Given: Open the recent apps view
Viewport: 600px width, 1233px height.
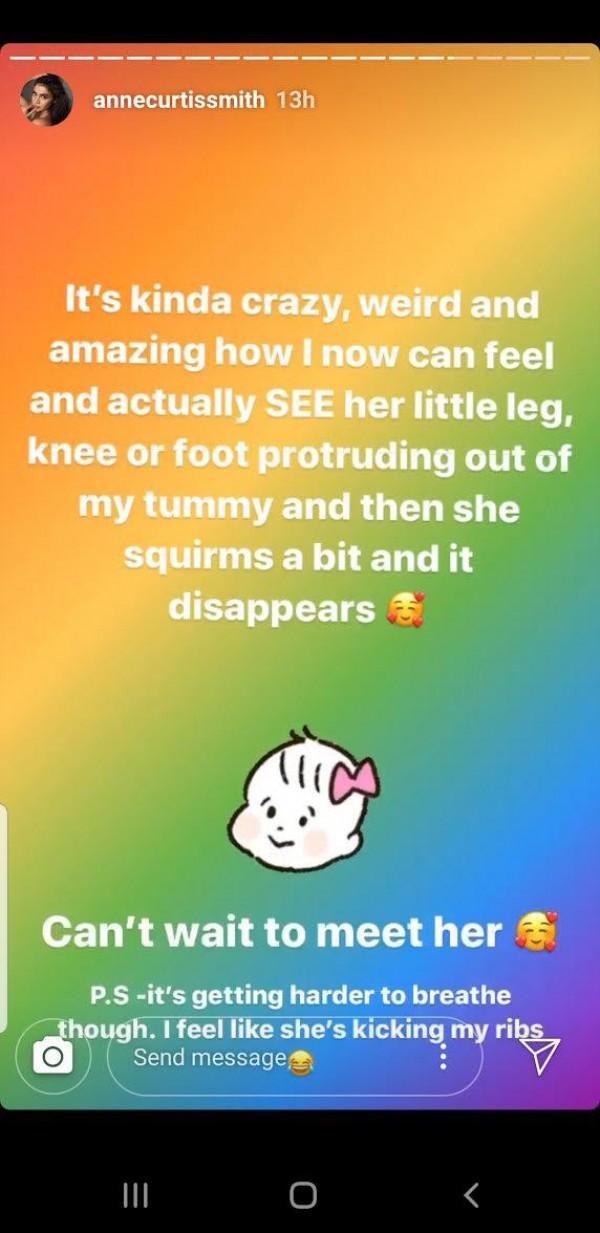Looking at the screenshot, I should [x=135, y=1194].
